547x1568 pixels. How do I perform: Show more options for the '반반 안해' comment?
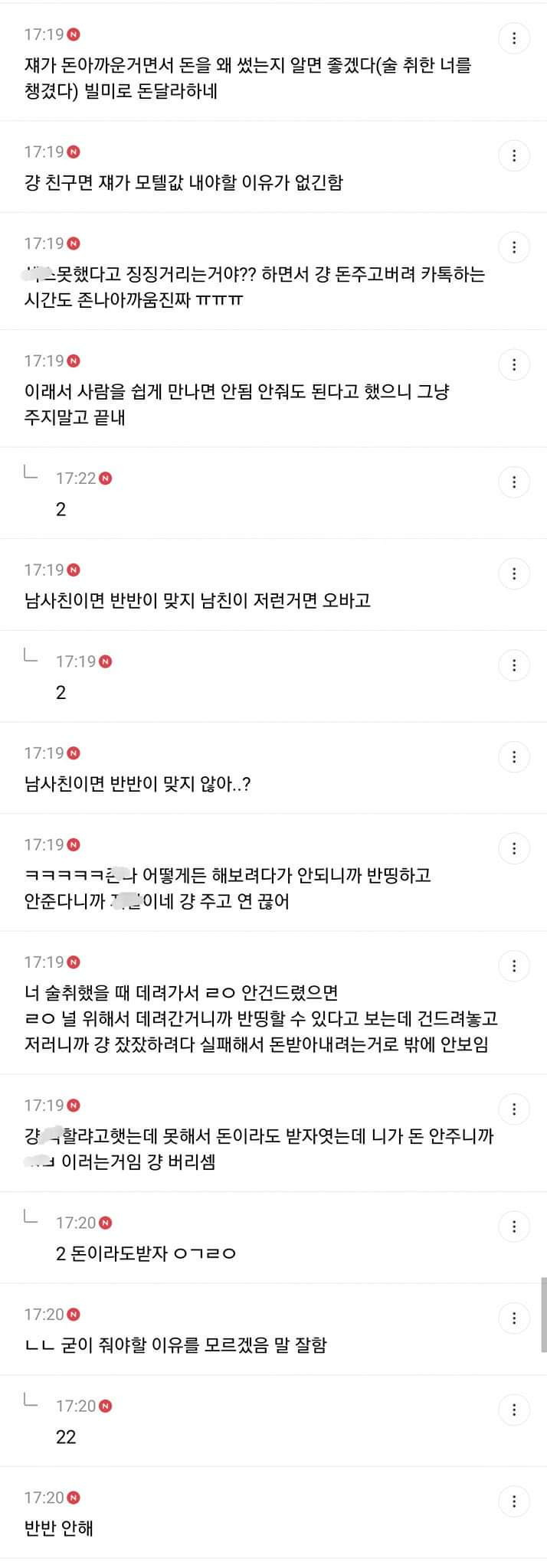pos(514,1501)
